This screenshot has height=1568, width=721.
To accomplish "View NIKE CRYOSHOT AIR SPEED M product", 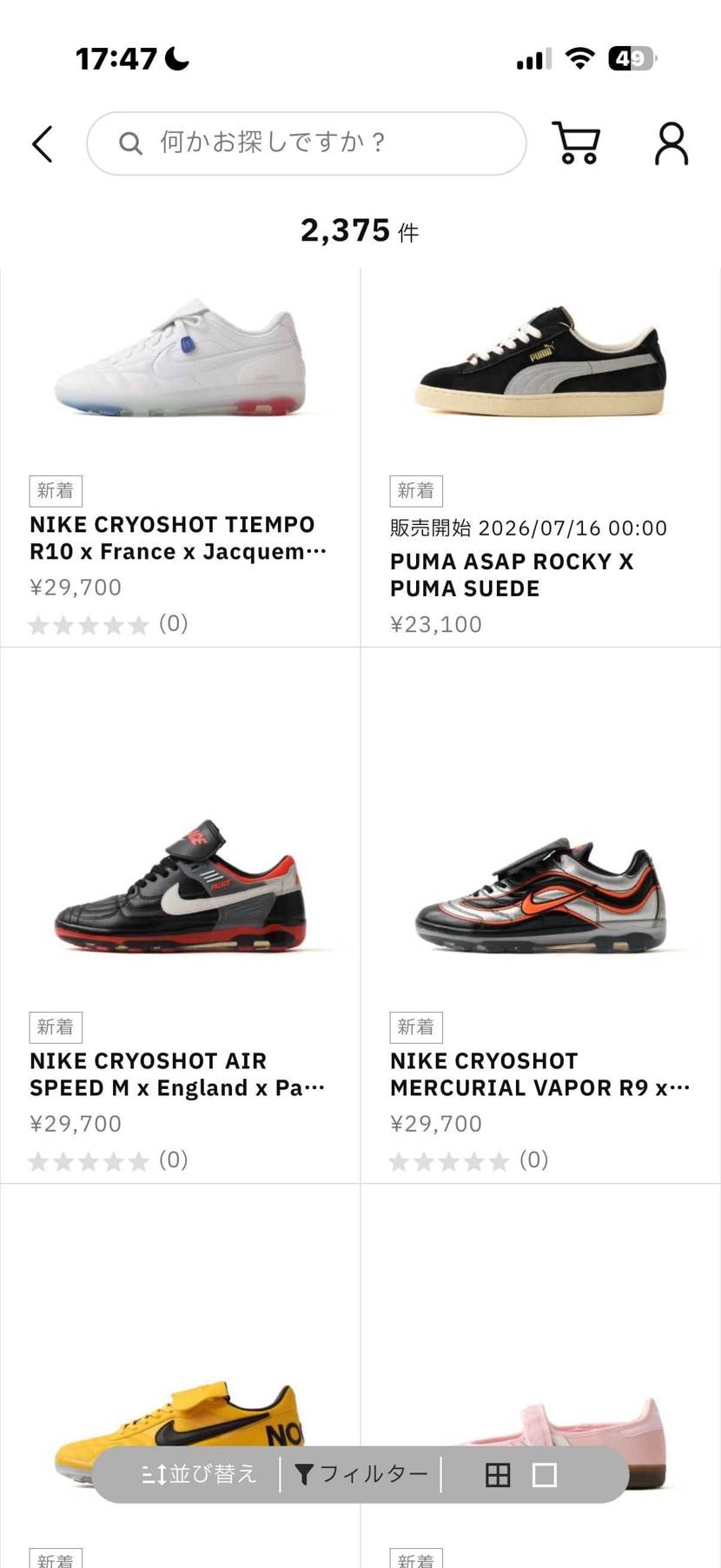I will click(x=180, y=915).
